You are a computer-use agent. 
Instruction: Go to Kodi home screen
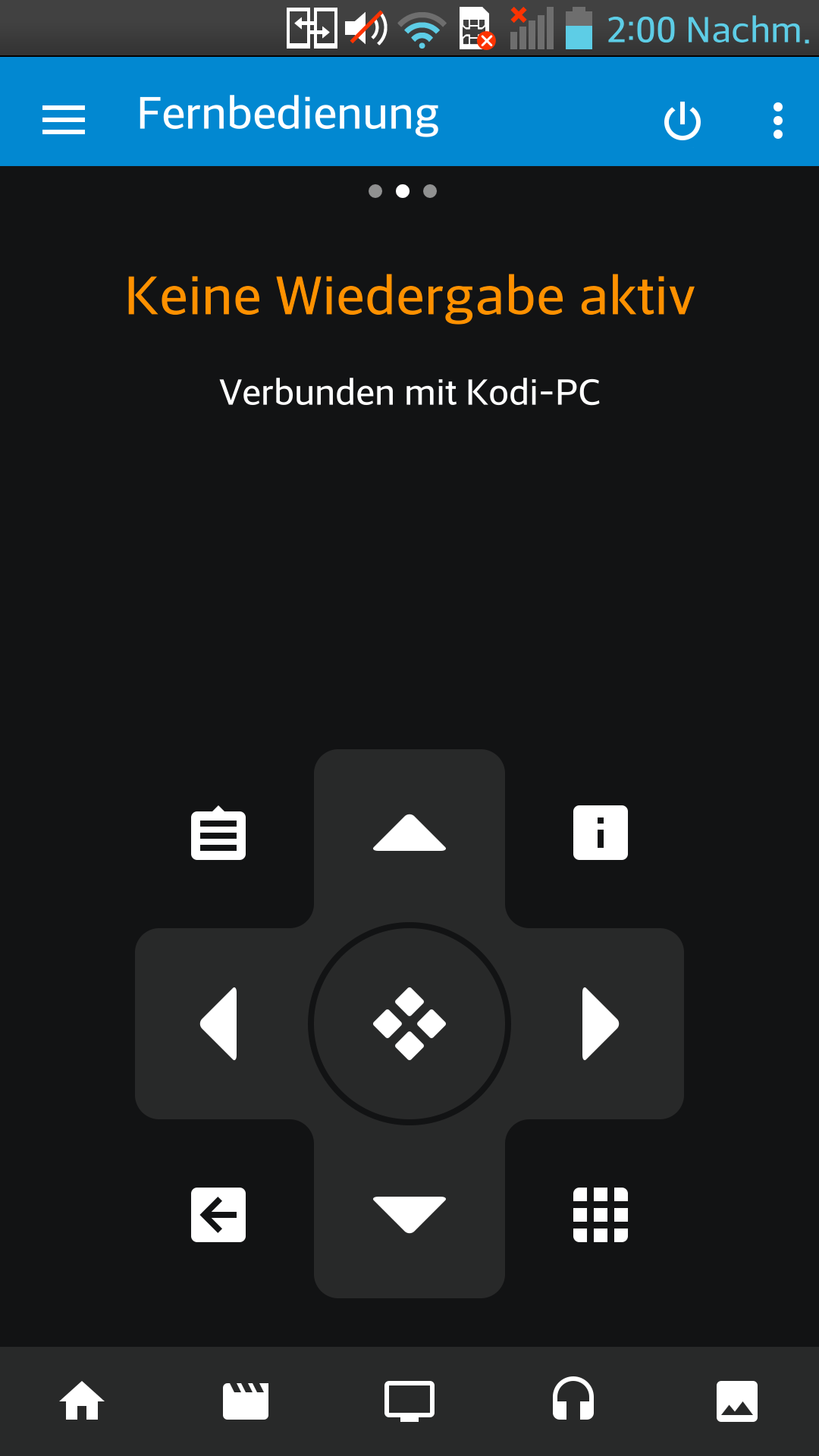tap(82, 1401)
